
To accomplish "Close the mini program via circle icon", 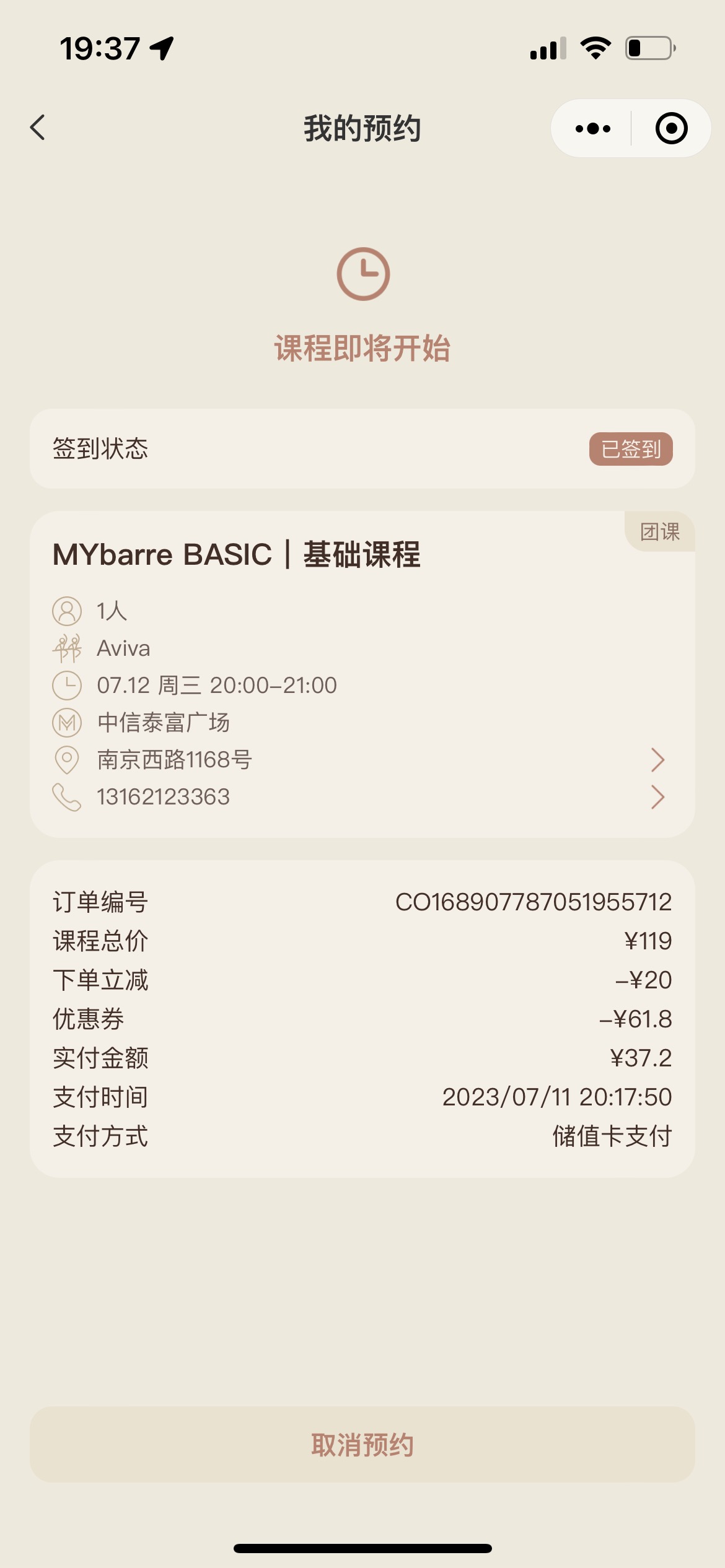I will point(671,128).
